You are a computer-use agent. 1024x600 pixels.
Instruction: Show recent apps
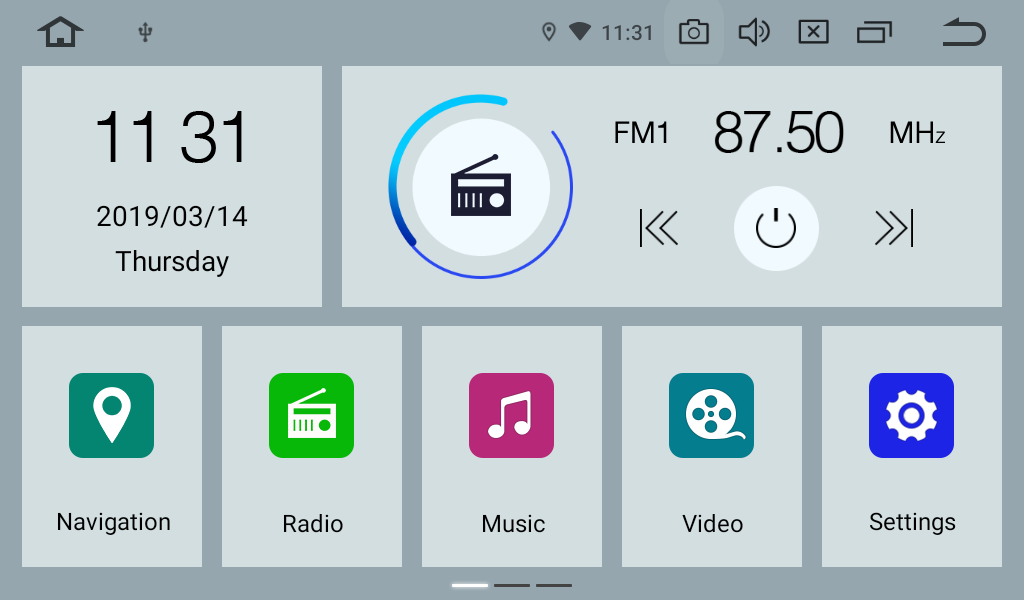click(x=874, y=32)
